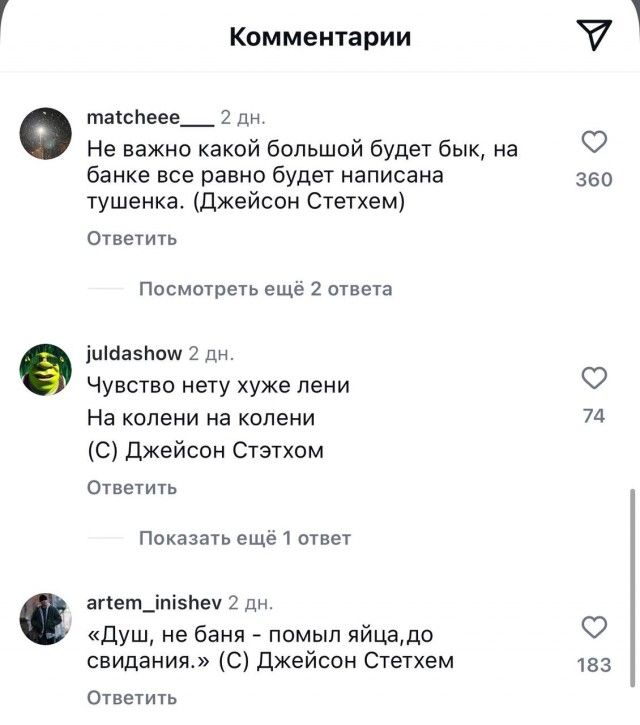The width and height of the screenshot is (640, 725).
Task: Open the share/direct paper plane icon
Action: click(x=594, y=37)
